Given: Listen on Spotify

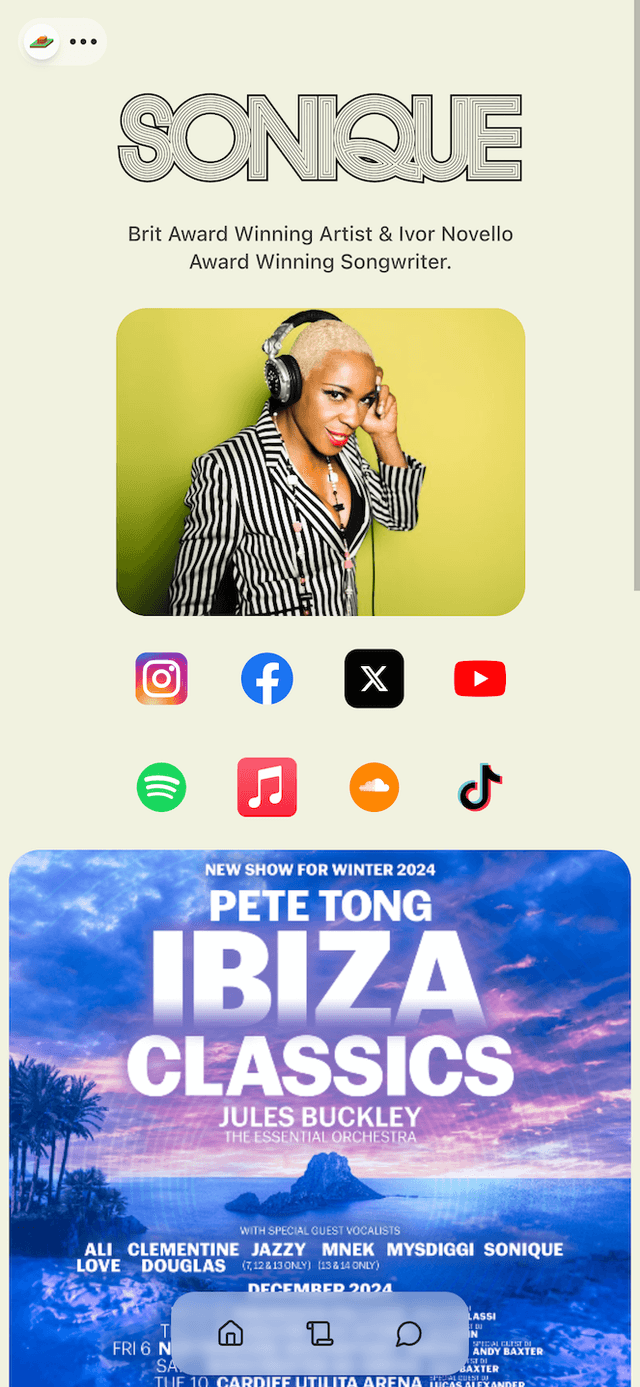Looking at the screenshot, I should 162,788.
